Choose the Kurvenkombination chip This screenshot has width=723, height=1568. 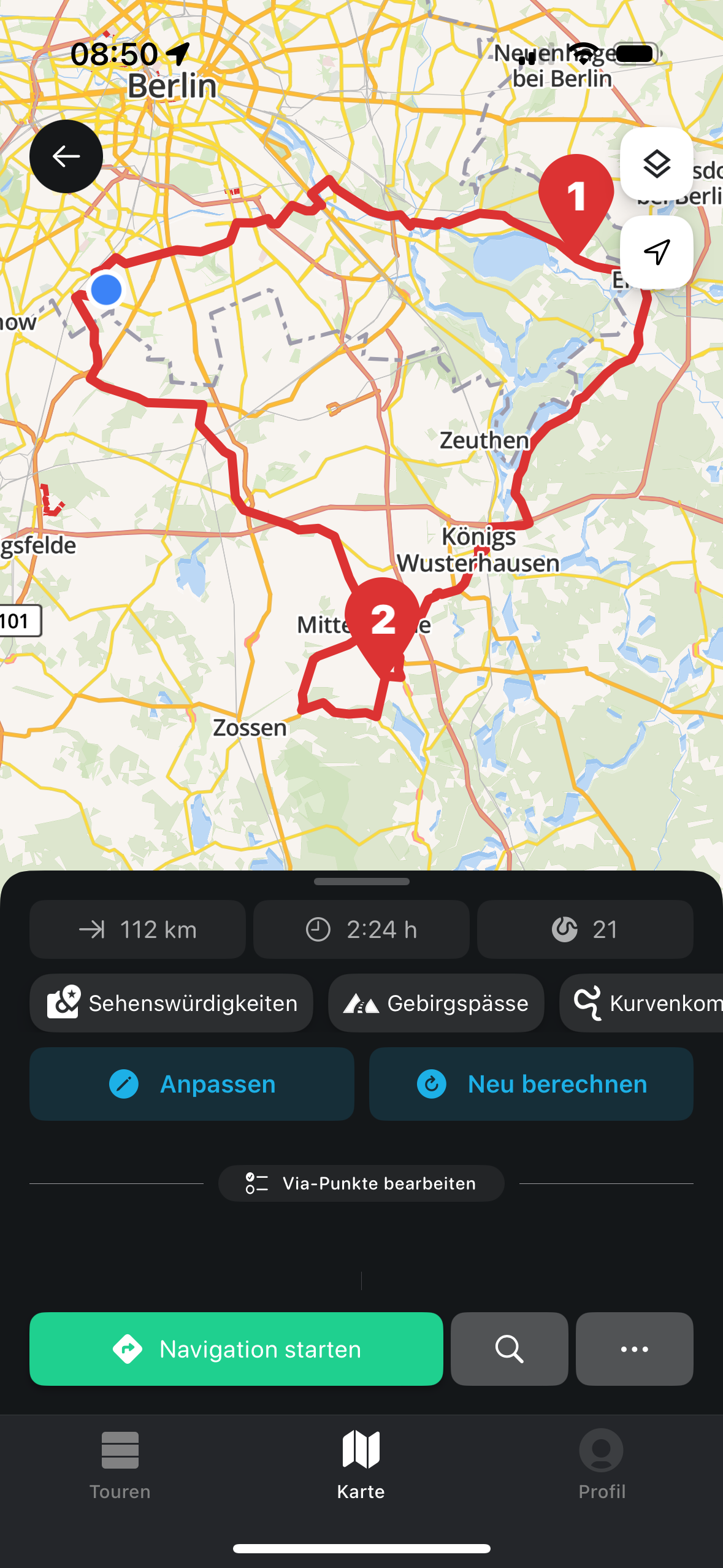tap(641, 1003)
